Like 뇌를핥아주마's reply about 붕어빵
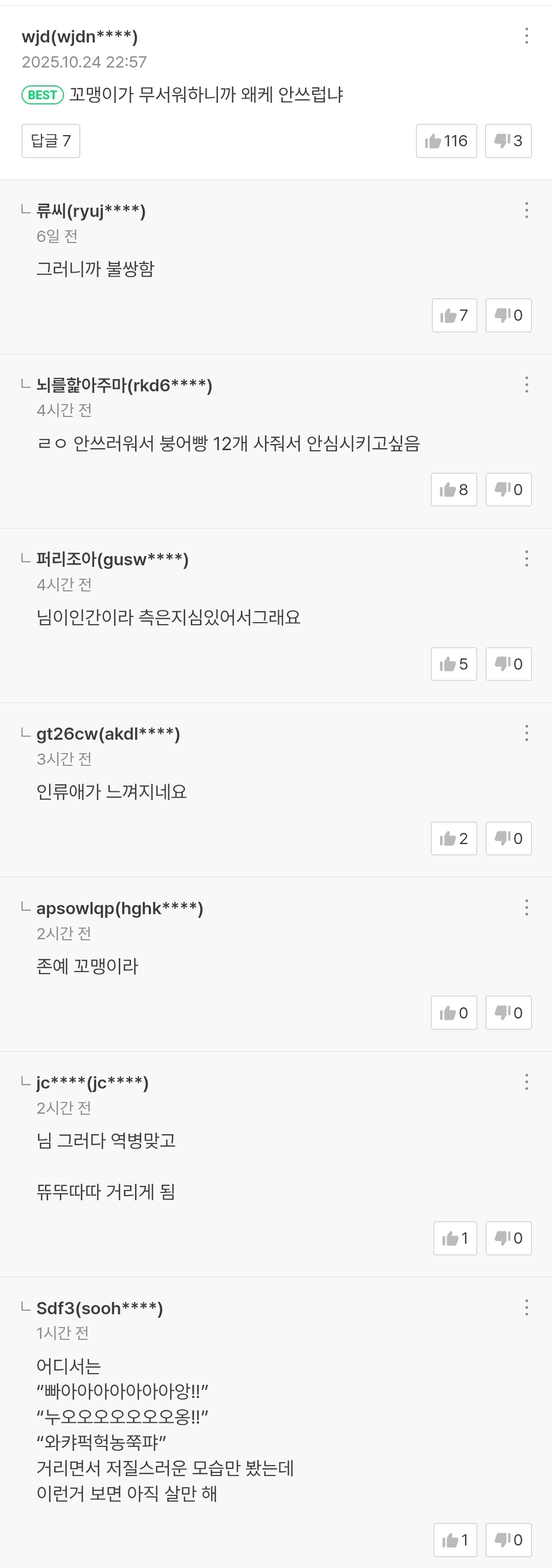The height and width of the screenshot is (1568, 552). (453, 490)
